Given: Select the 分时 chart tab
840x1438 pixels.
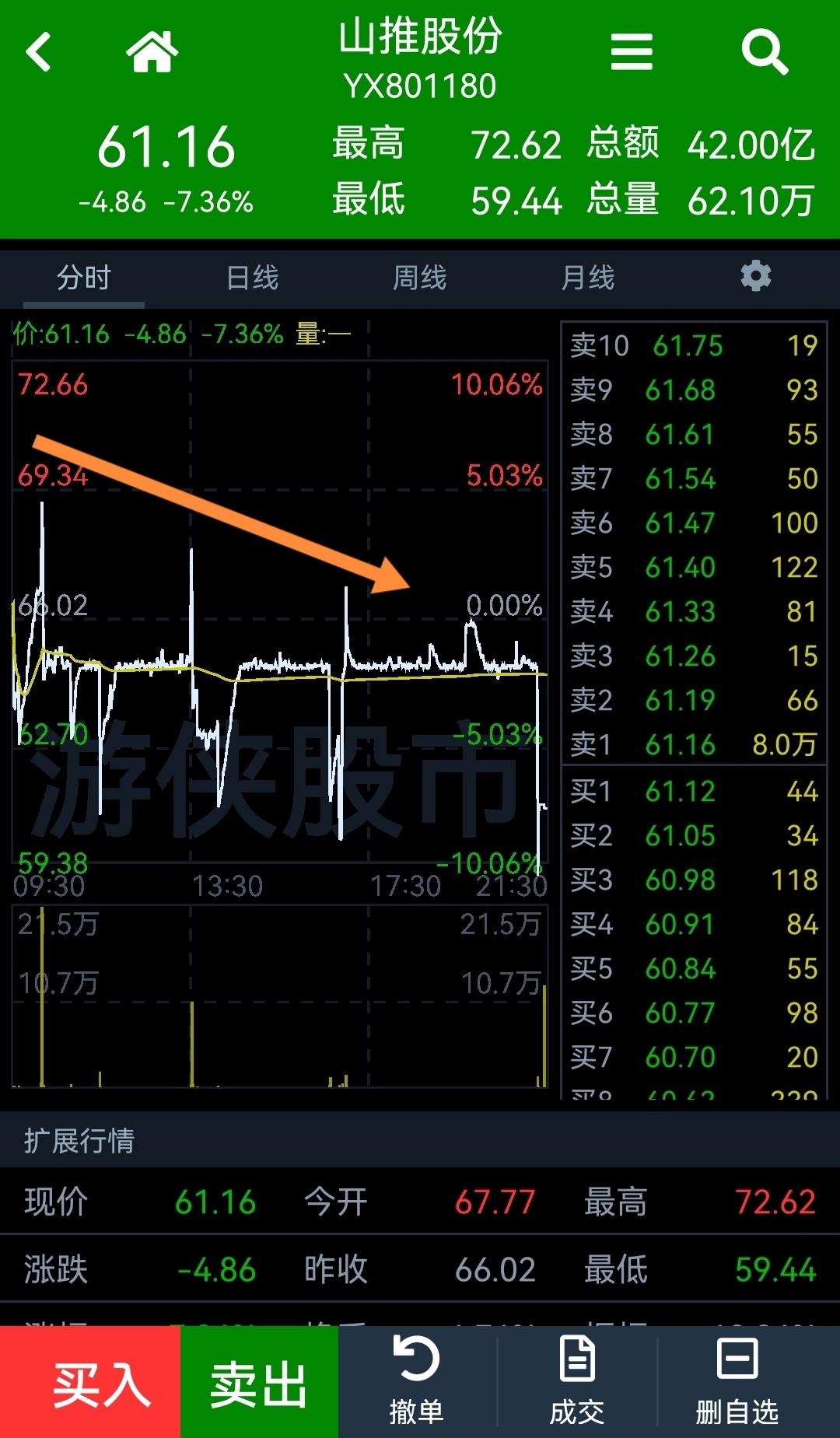Looking at the screenshot, I should pos(84,278).
